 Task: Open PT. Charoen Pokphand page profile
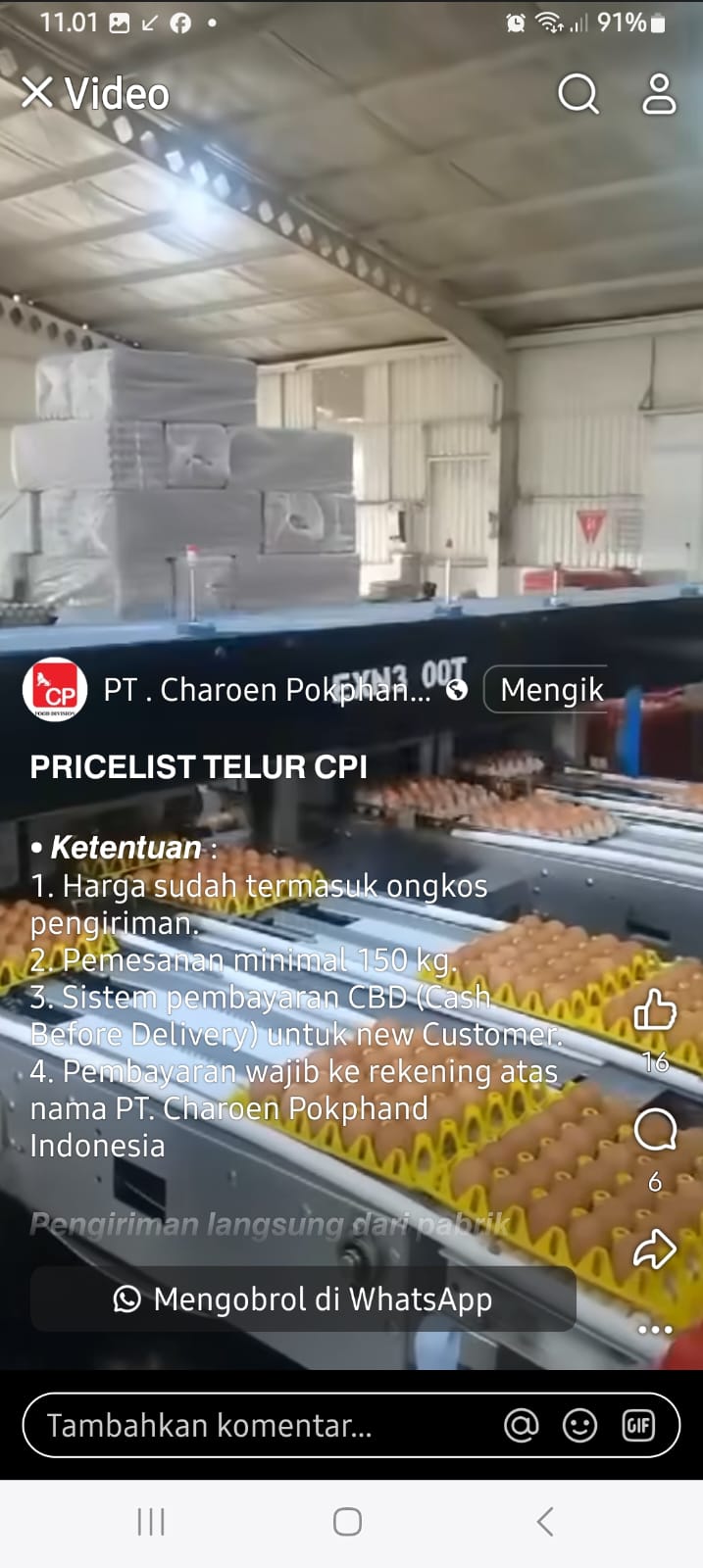click(56, 690)
